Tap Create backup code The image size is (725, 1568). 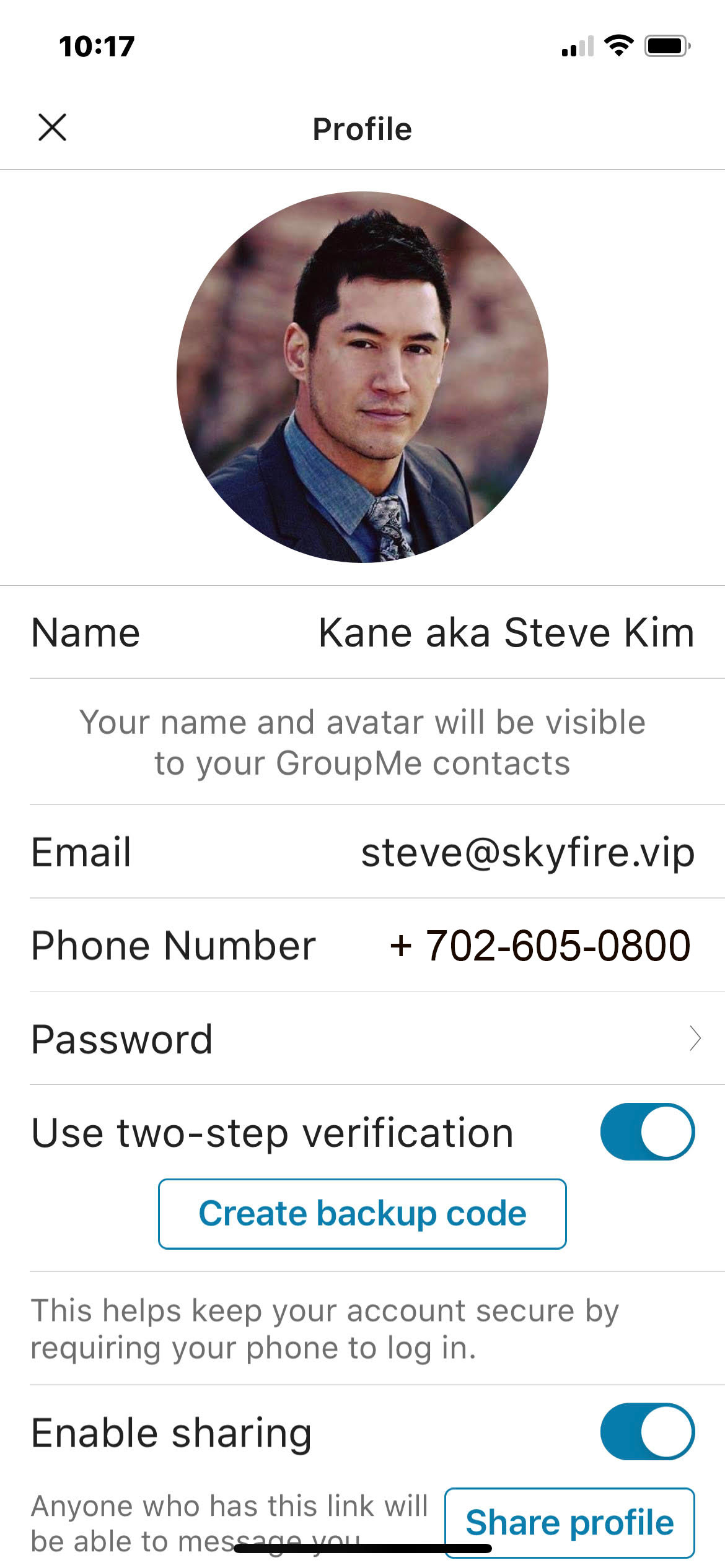click(x=362, y=1214)
